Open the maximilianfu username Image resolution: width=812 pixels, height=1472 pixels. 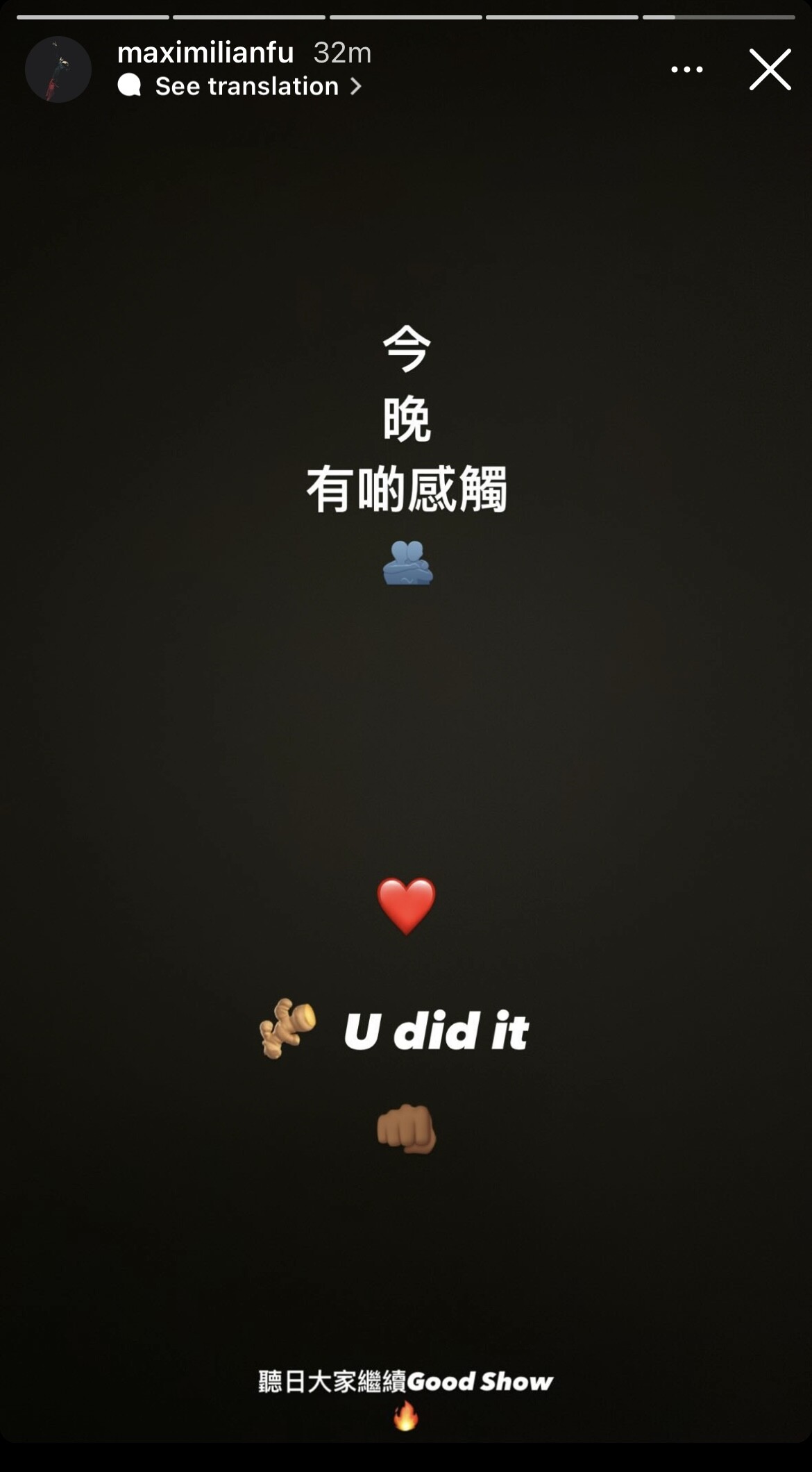pos(205,53)
